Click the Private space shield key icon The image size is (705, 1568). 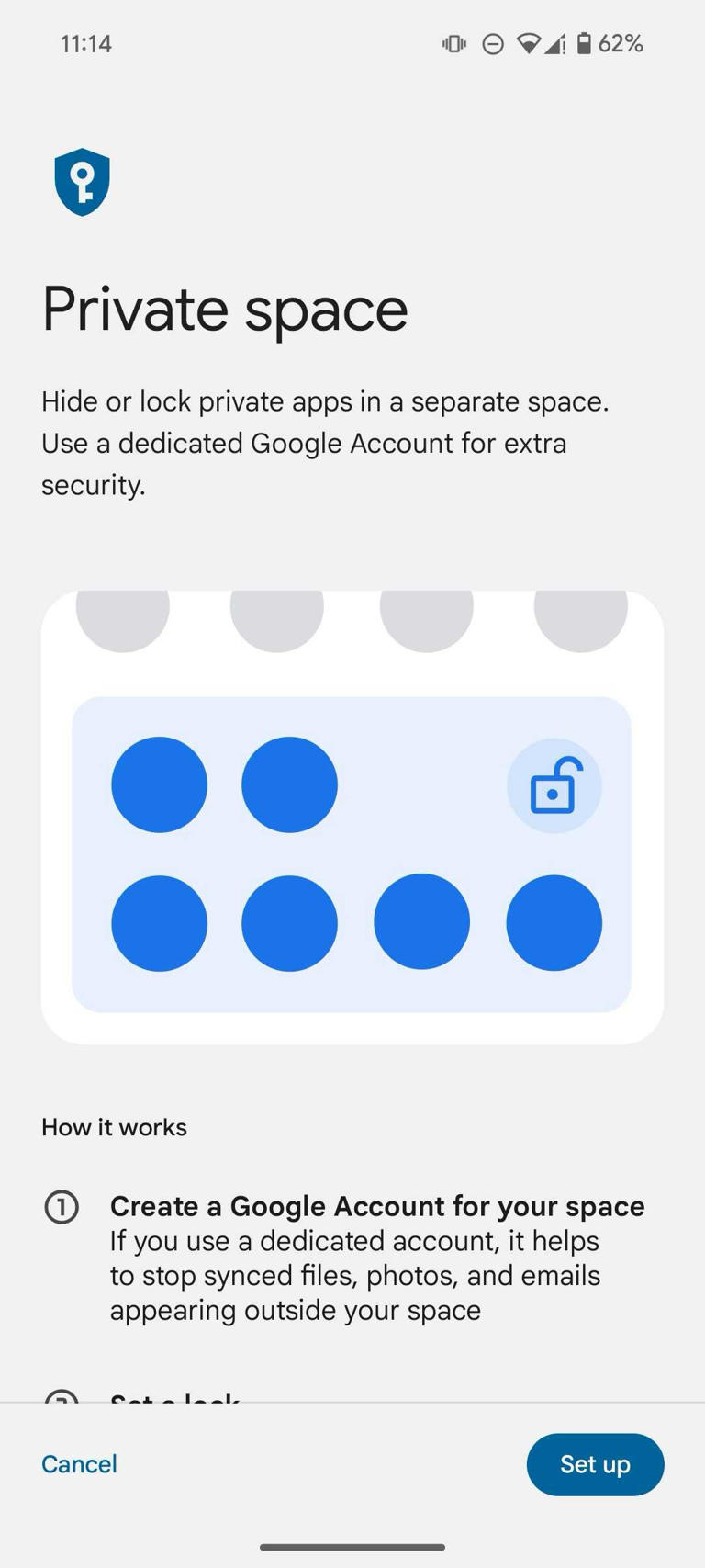[x=83, y=182]
